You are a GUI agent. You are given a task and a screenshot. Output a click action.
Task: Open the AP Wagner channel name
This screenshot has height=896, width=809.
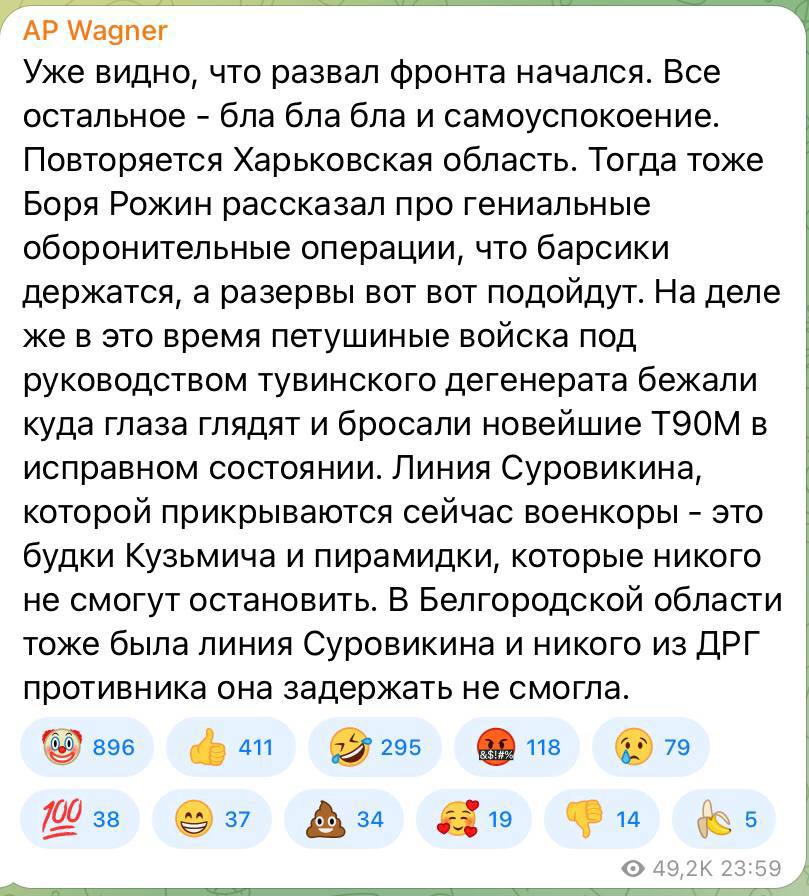point(95,30)
